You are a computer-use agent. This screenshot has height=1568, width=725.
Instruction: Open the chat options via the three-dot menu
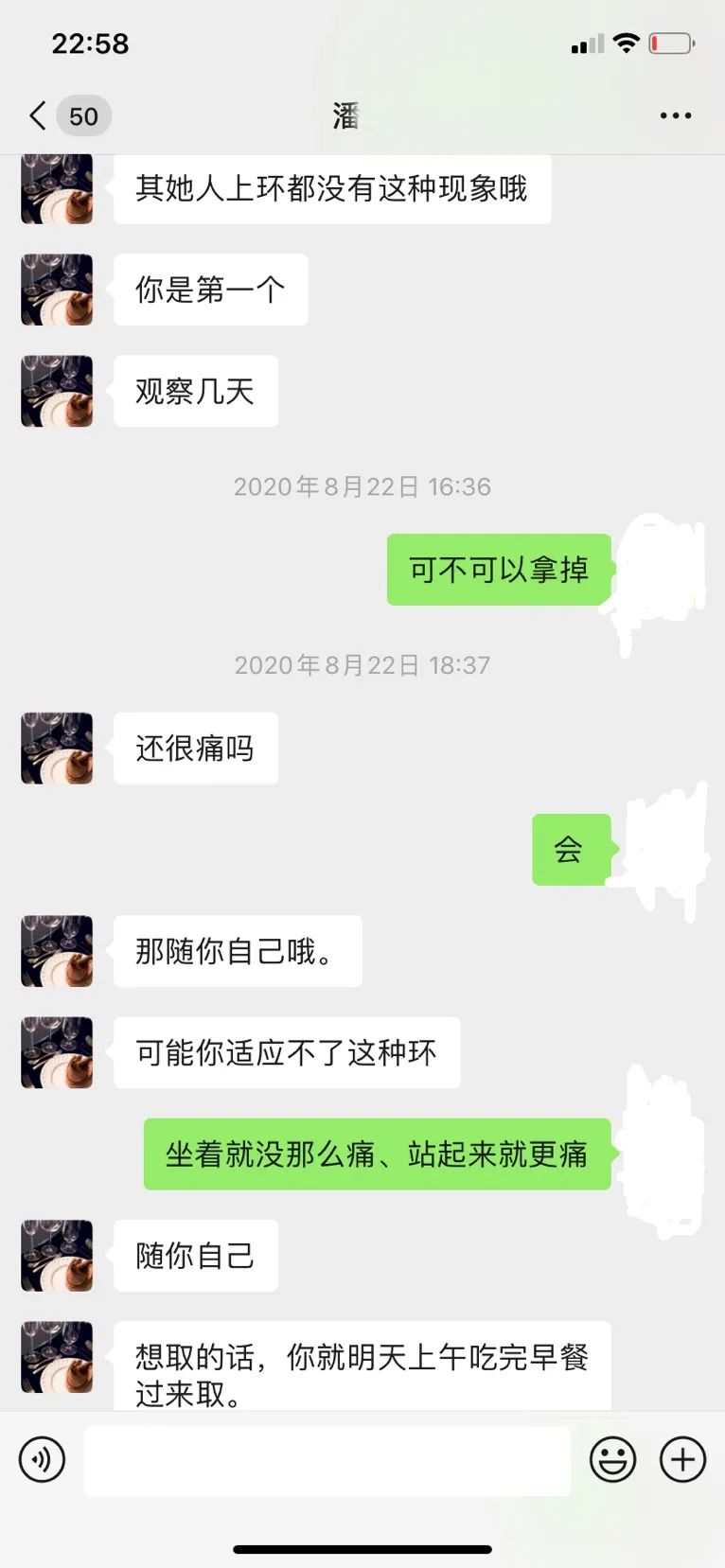point(675,115)
